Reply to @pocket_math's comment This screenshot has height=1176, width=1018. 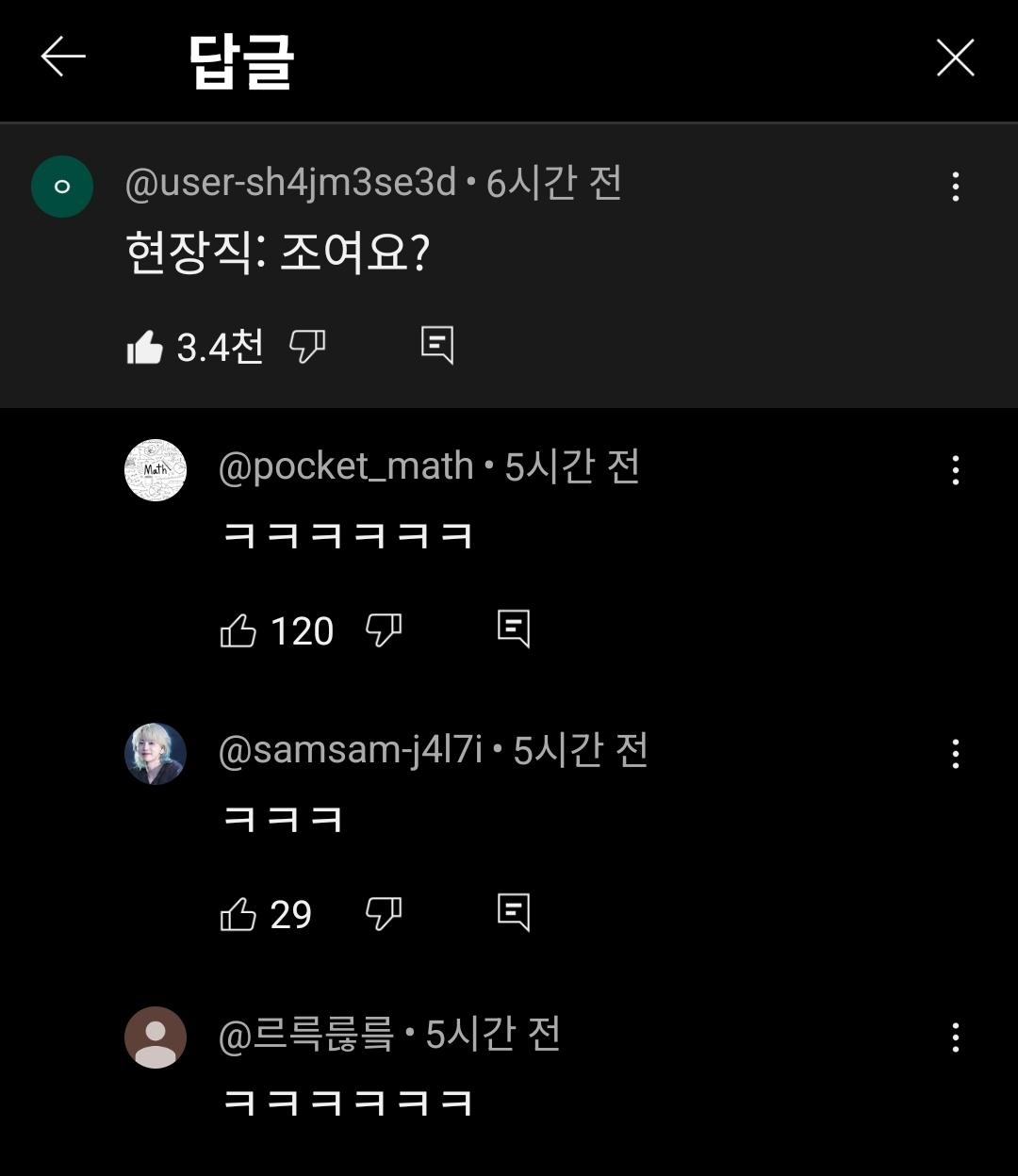pos(514,629)
